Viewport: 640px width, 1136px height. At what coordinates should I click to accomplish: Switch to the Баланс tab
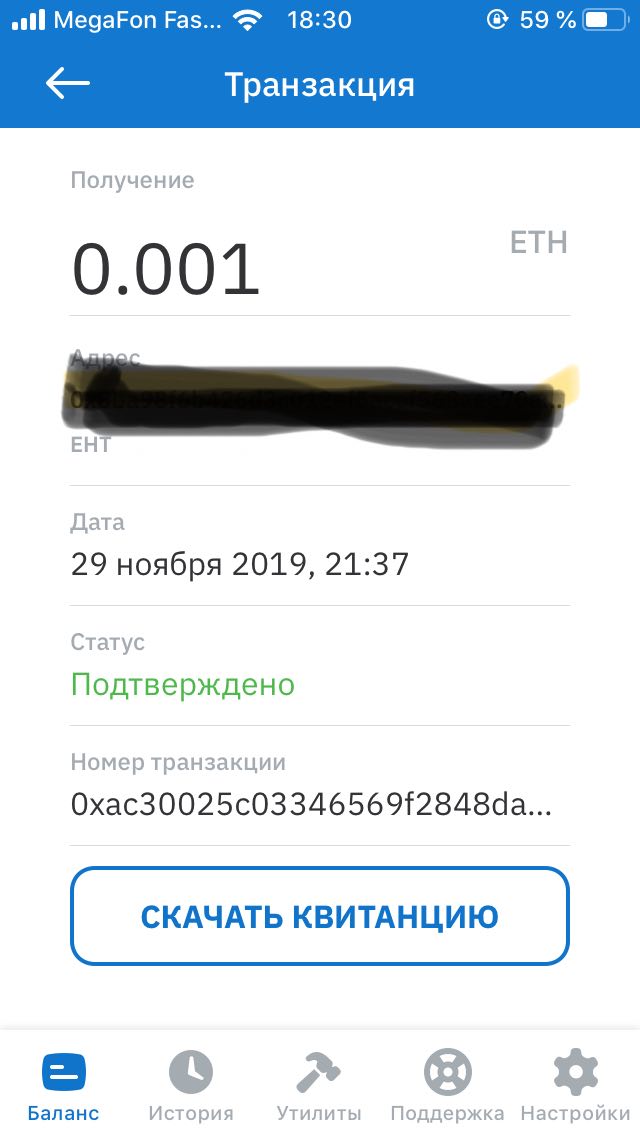pyautogui.click(x=64, y=1085)
